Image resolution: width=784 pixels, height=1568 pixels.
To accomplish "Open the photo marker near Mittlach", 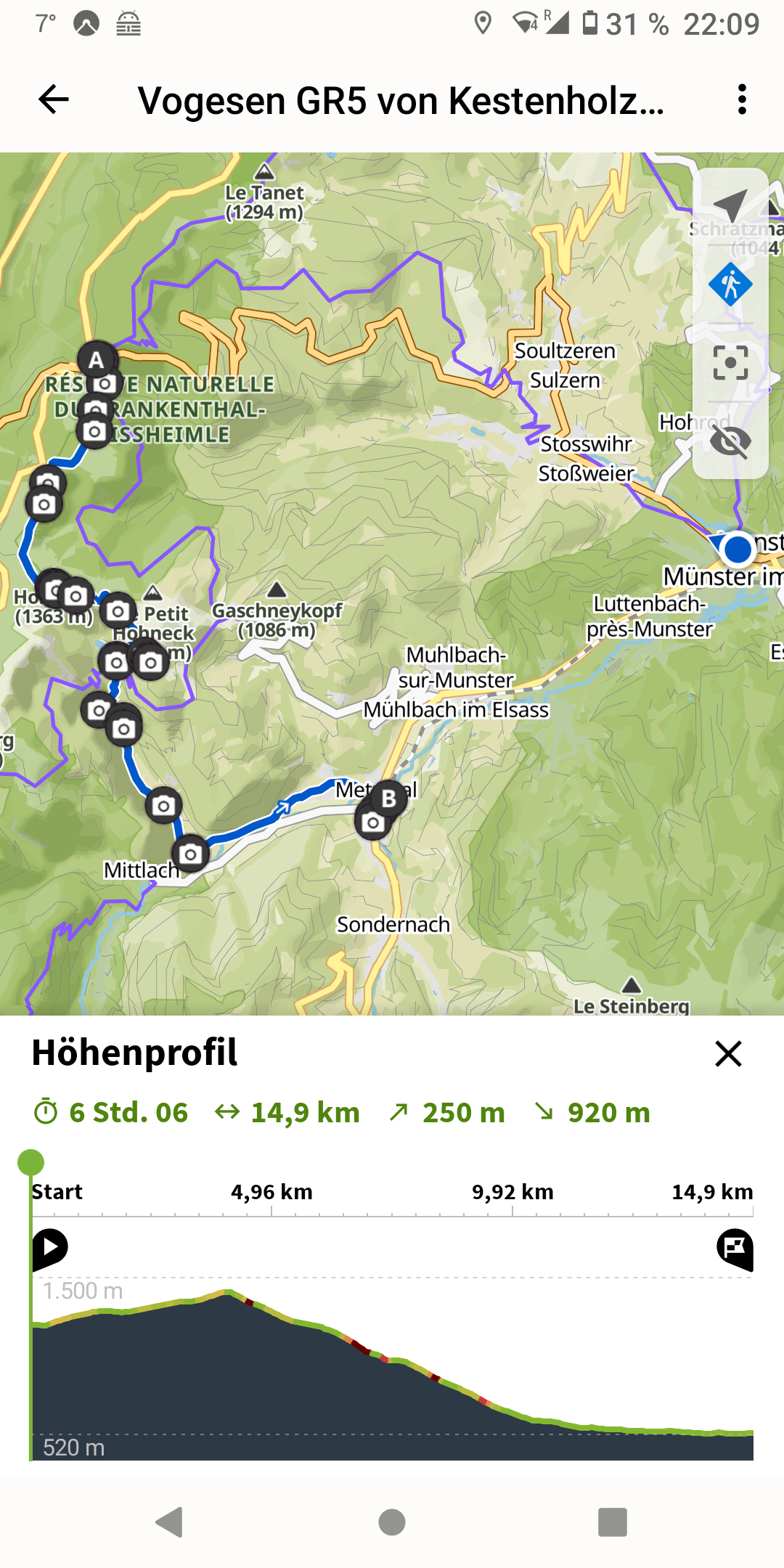I will click(190, 853).
